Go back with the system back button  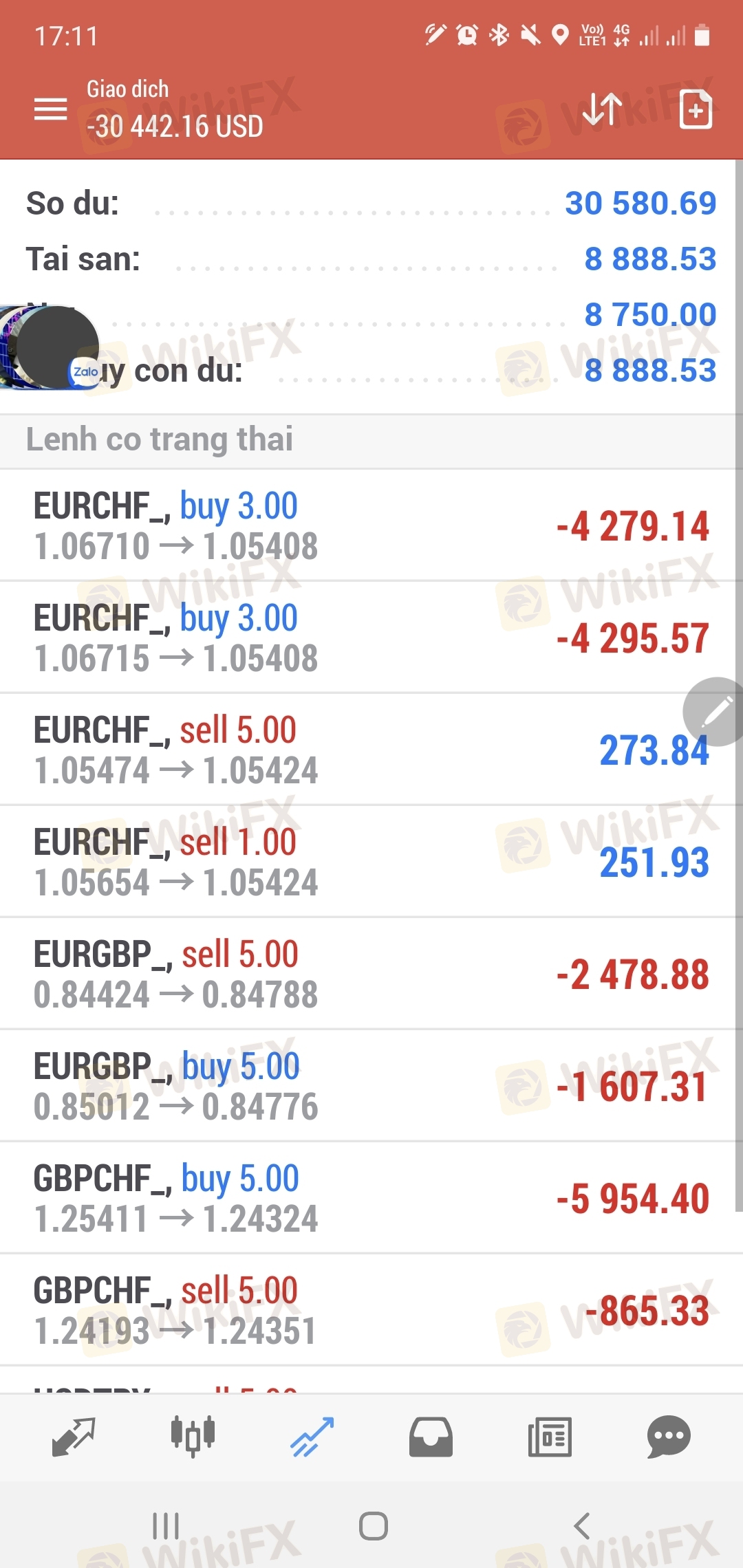[582, 1526]
